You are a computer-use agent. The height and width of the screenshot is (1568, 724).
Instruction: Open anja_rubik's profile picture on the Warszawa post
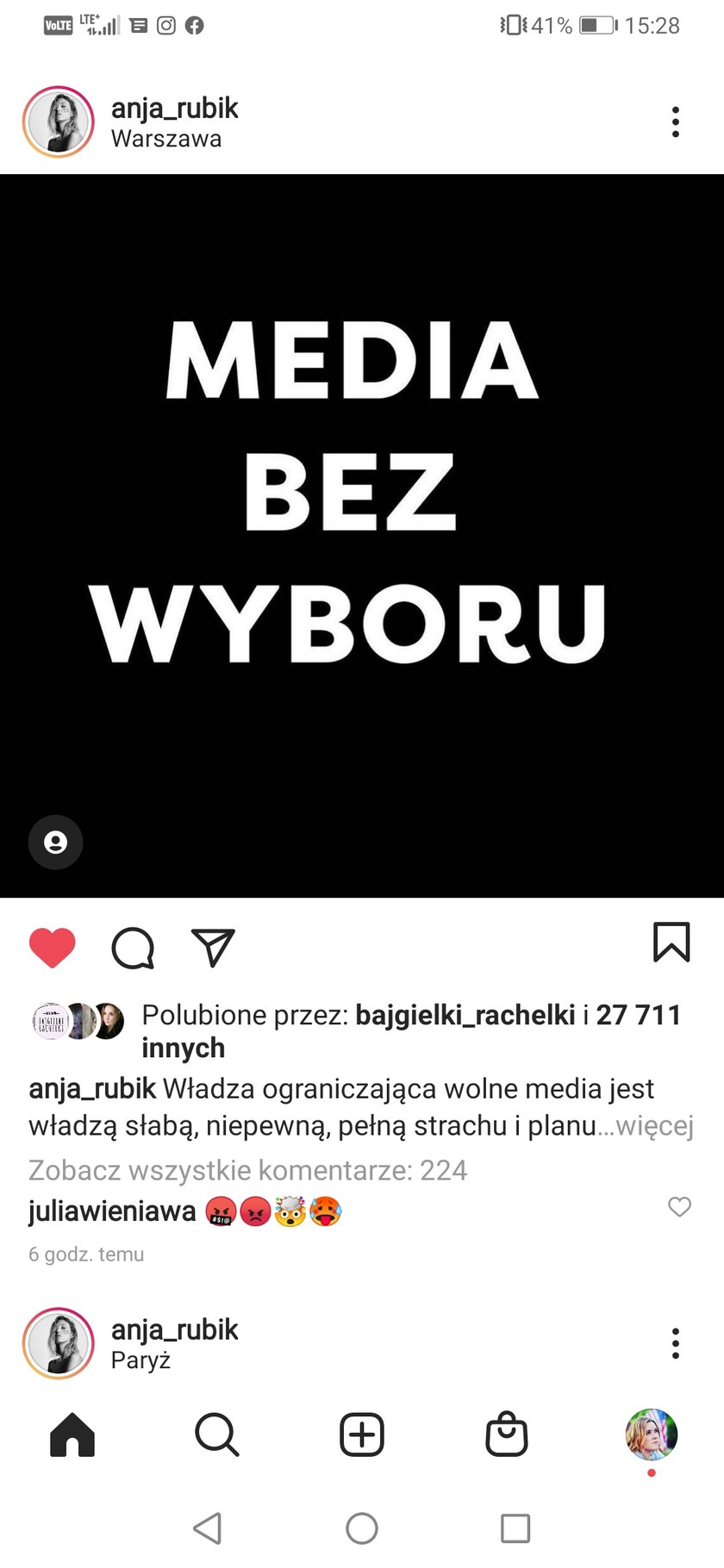click(x=58, y=122)
